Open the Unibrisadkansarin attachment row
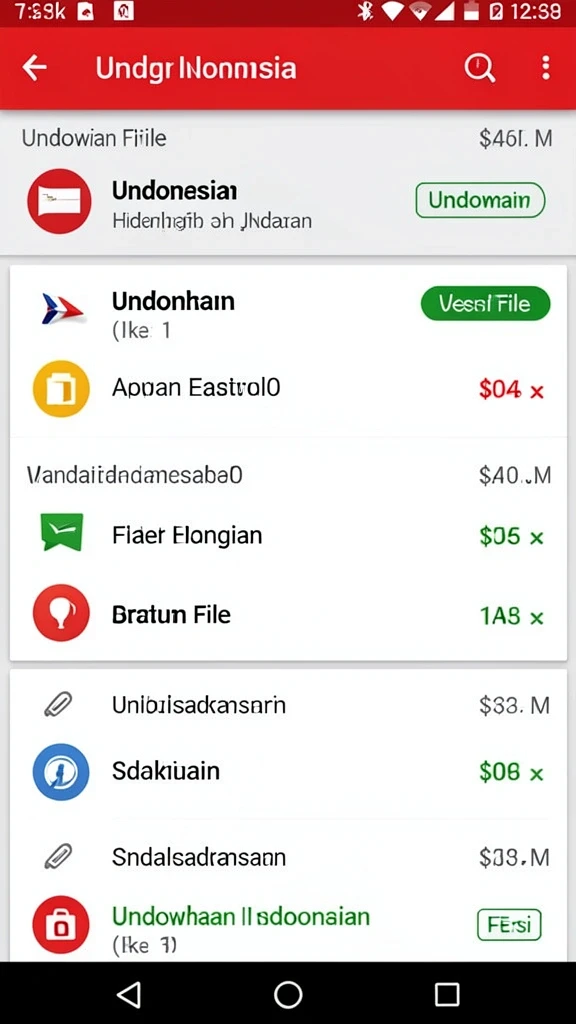 tap(288, 705)
